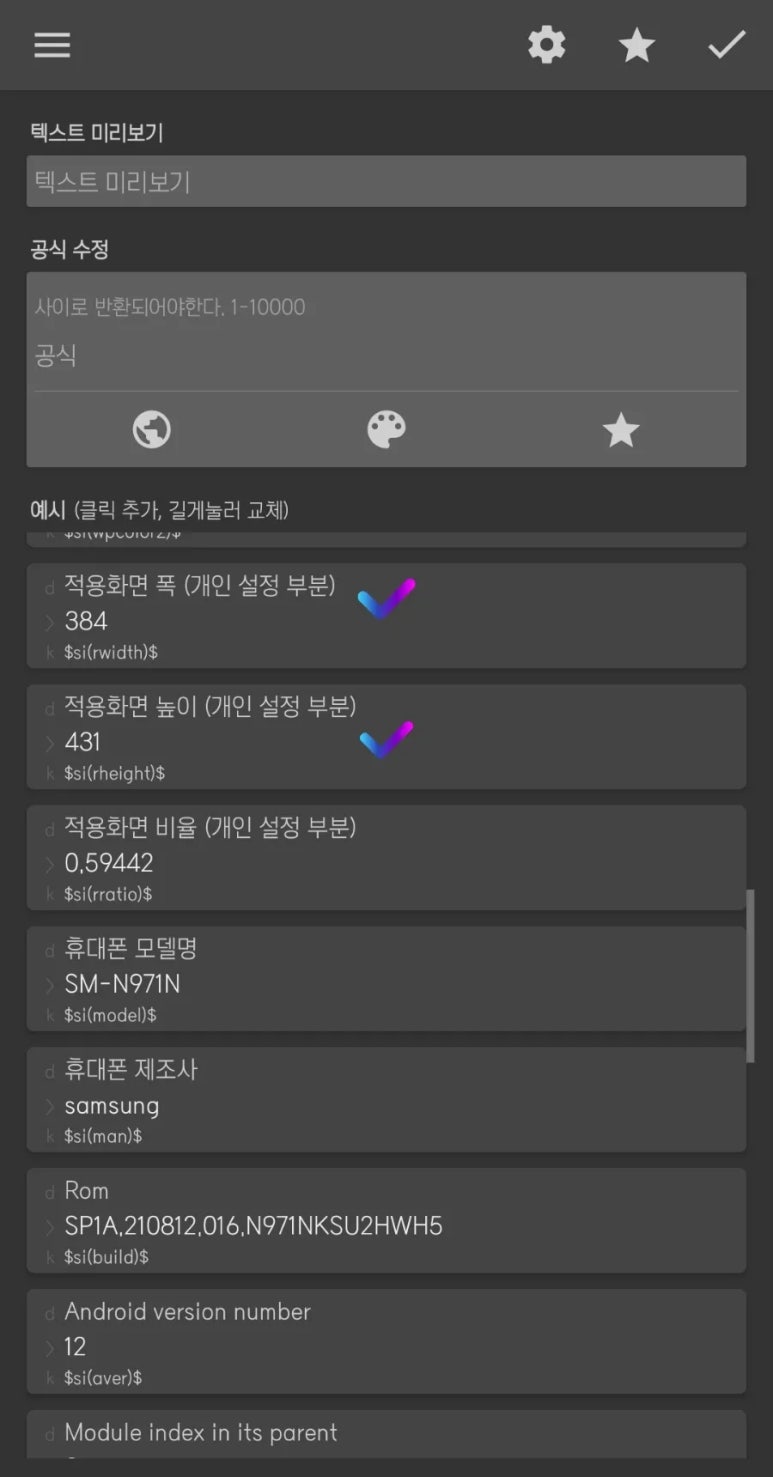This screenshot has height=1477, width=773.
Task: Open the settings gear
Action: coord(546,45)
